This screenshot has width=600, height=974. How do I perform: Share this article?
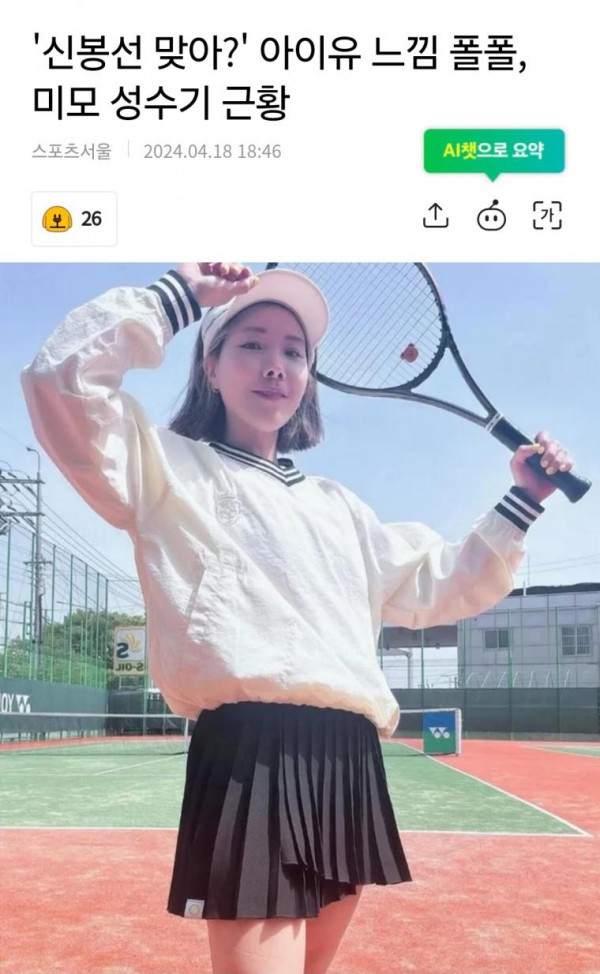tap(436, 216)
